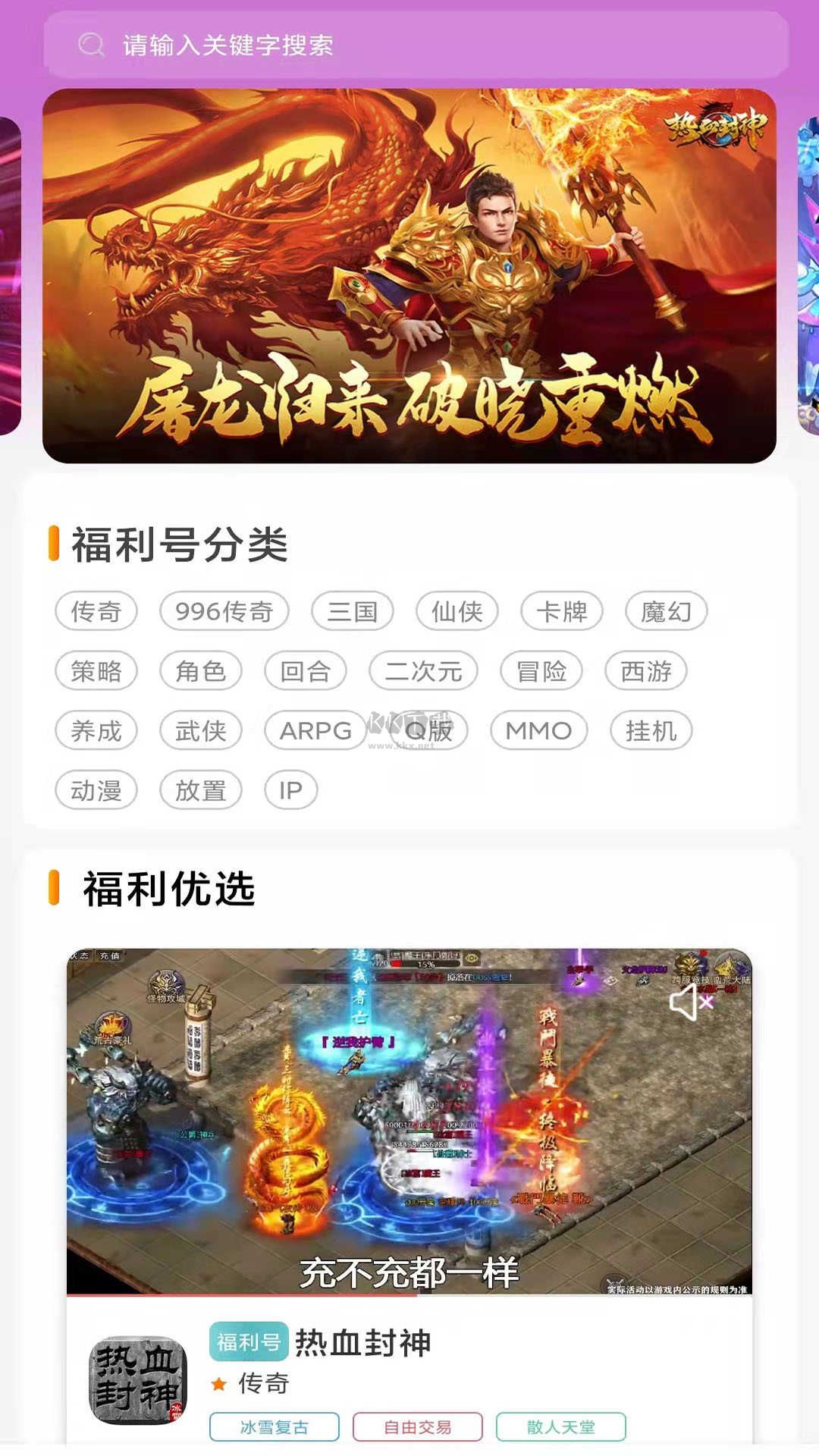819x1456 pixels.
Task: Select the MMO category chip
Action: click(538, 731)
